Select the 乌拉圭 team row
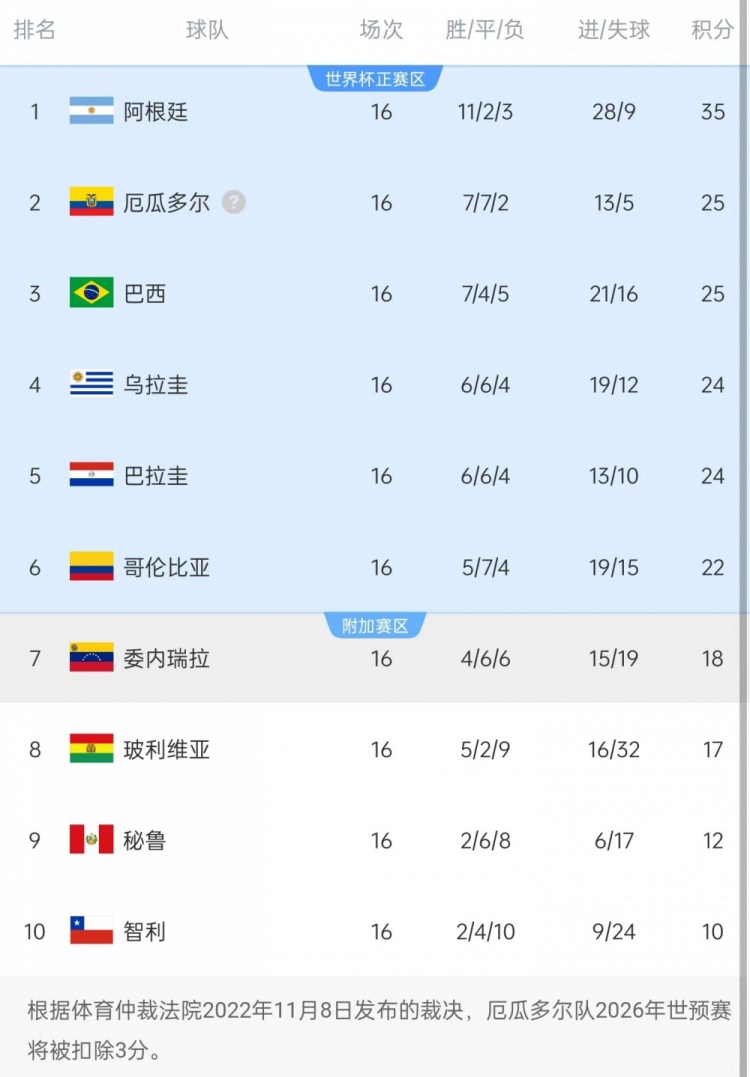750x1077 pixels. (156, 385)
